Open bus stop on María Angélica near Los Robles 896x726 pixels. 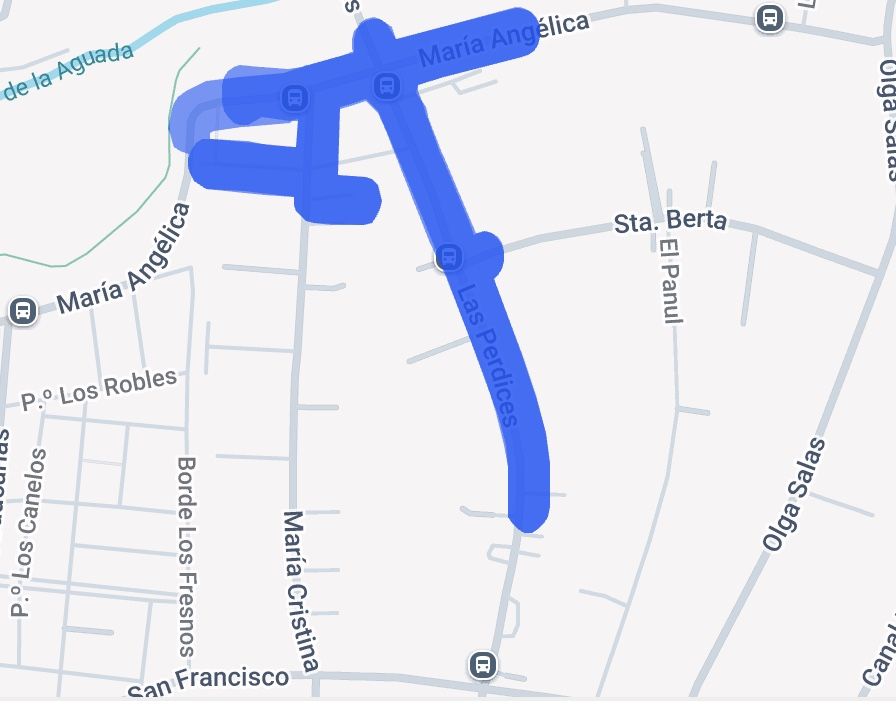[22, 310]
